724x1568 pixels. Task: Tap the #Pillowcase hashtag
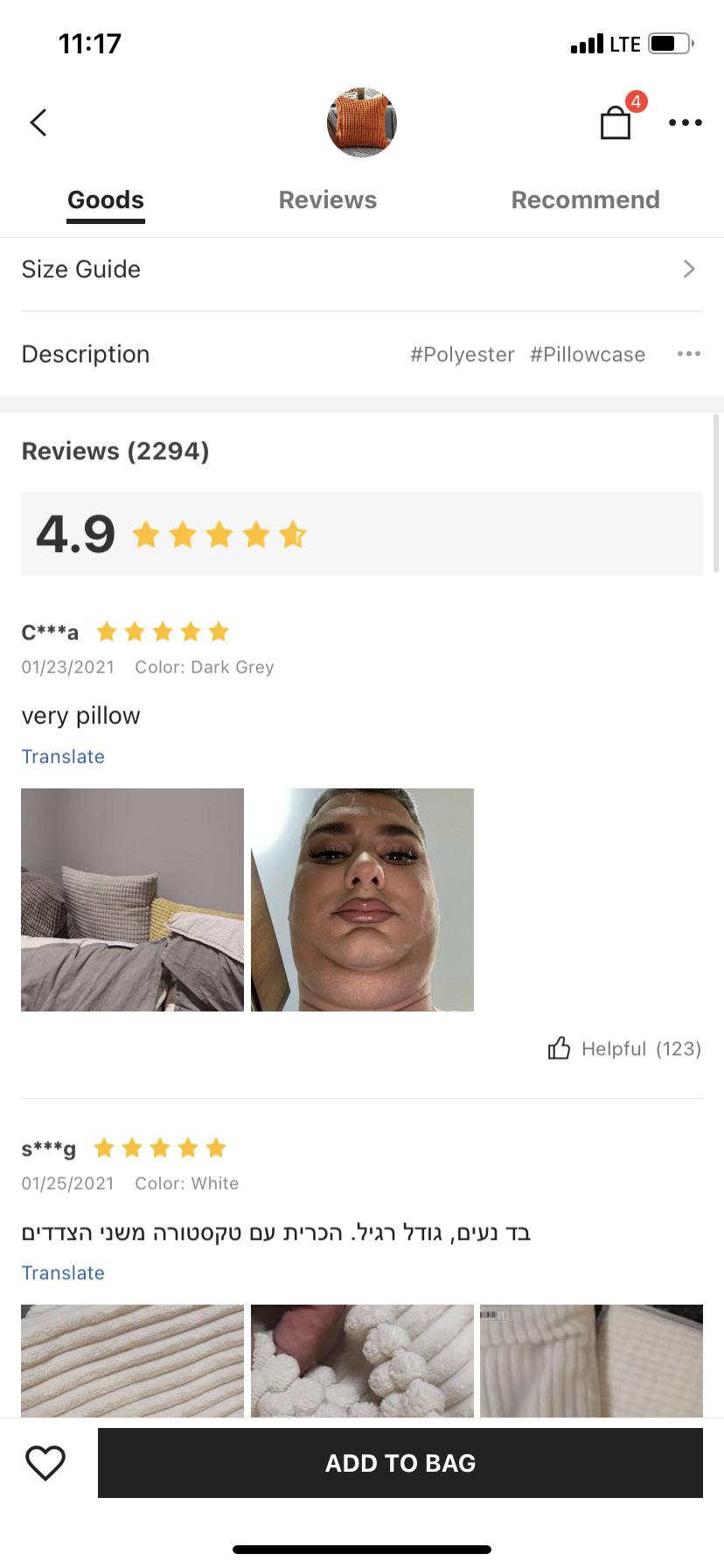[x=588, y=354]
